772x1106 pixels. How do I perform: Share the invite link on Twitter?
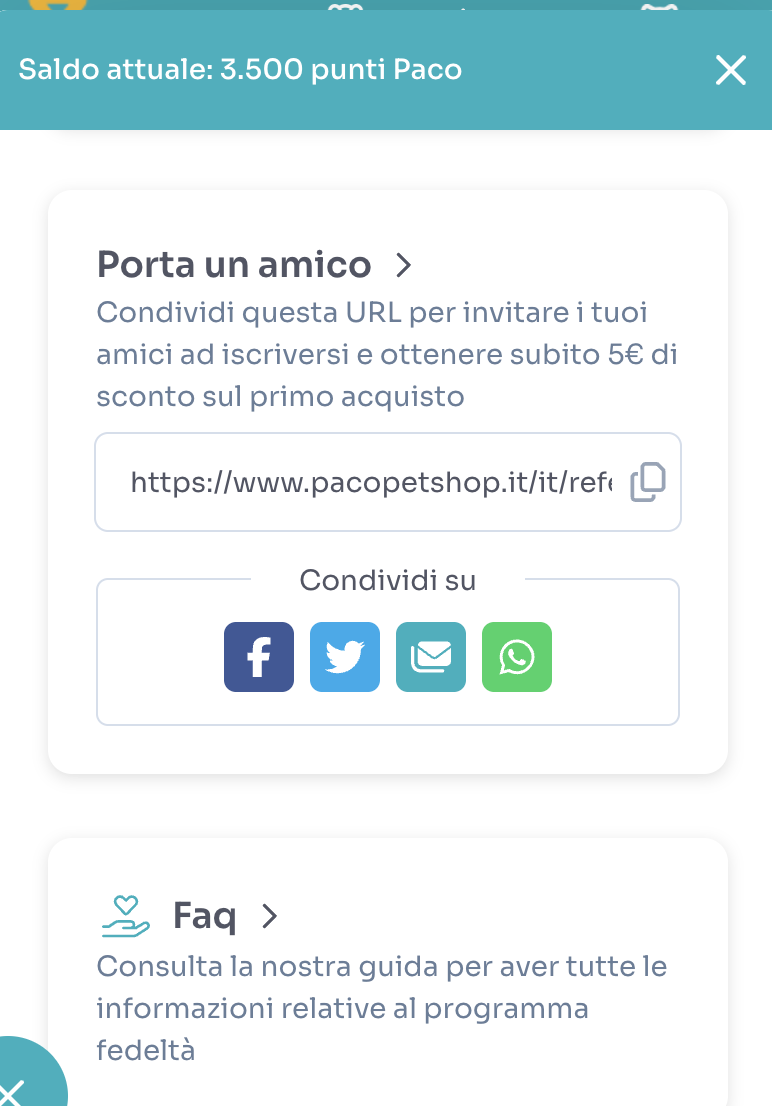point(345,657)
